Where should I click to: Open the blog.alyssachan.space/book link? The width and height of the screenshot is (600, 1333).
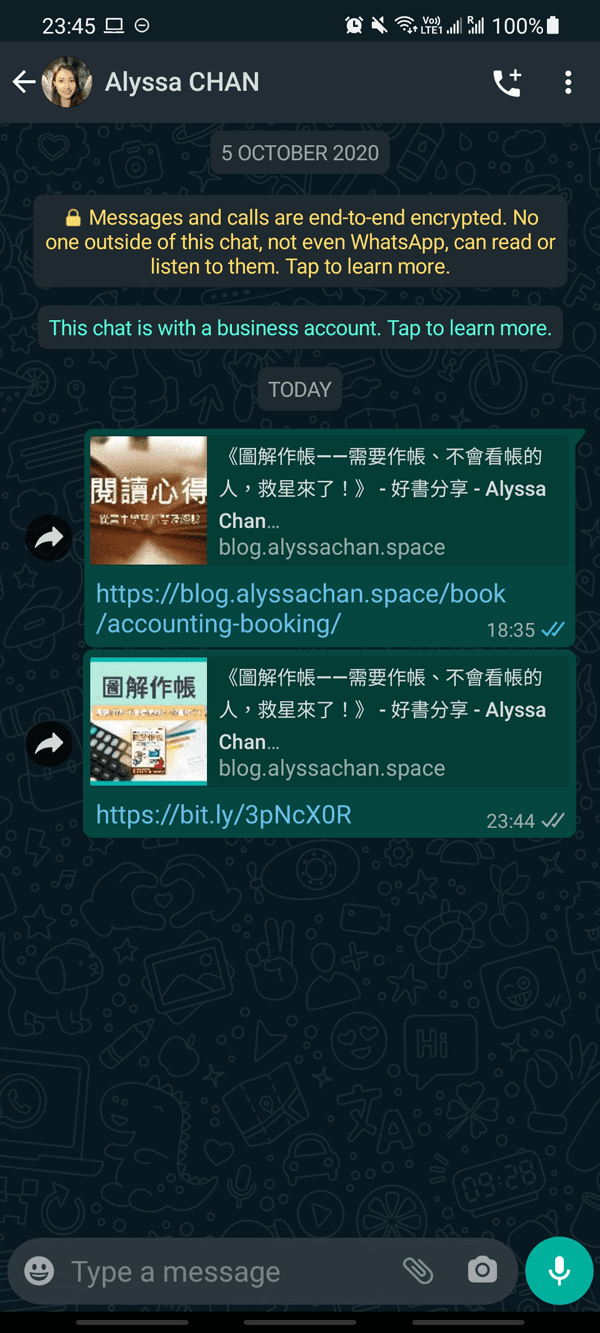(300, 608)
